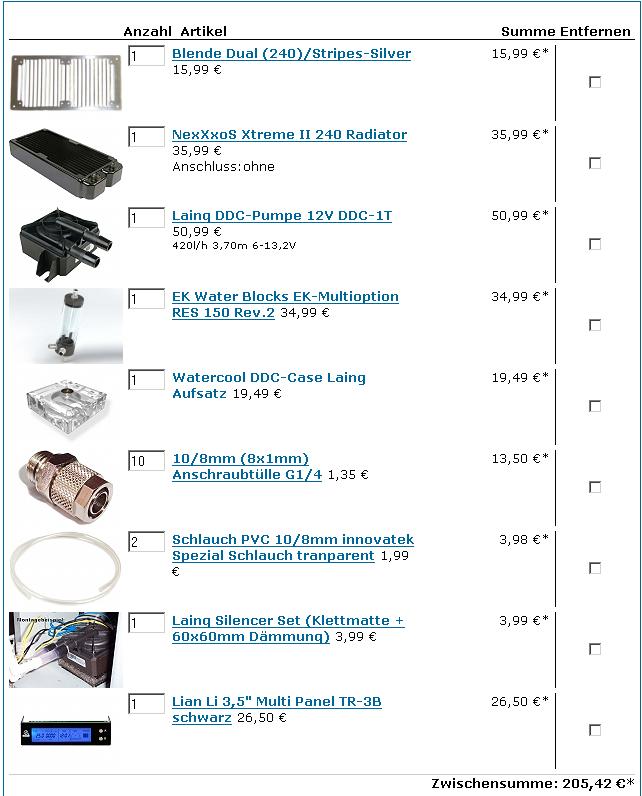Focus quantity field for Laing Silencer Set
The width and height of the screenshot is (642, 796).
(146, 623)
